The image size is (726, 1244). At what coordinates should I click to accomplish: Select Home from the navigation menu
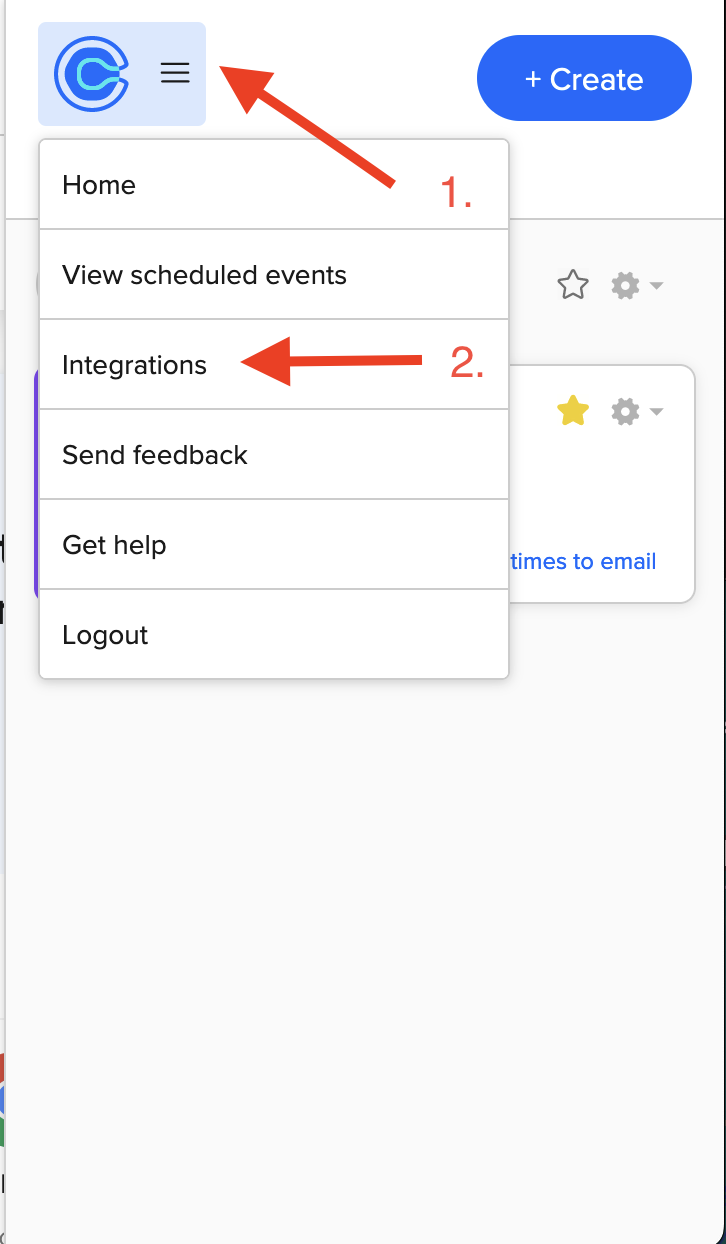(x=99, y=185)
